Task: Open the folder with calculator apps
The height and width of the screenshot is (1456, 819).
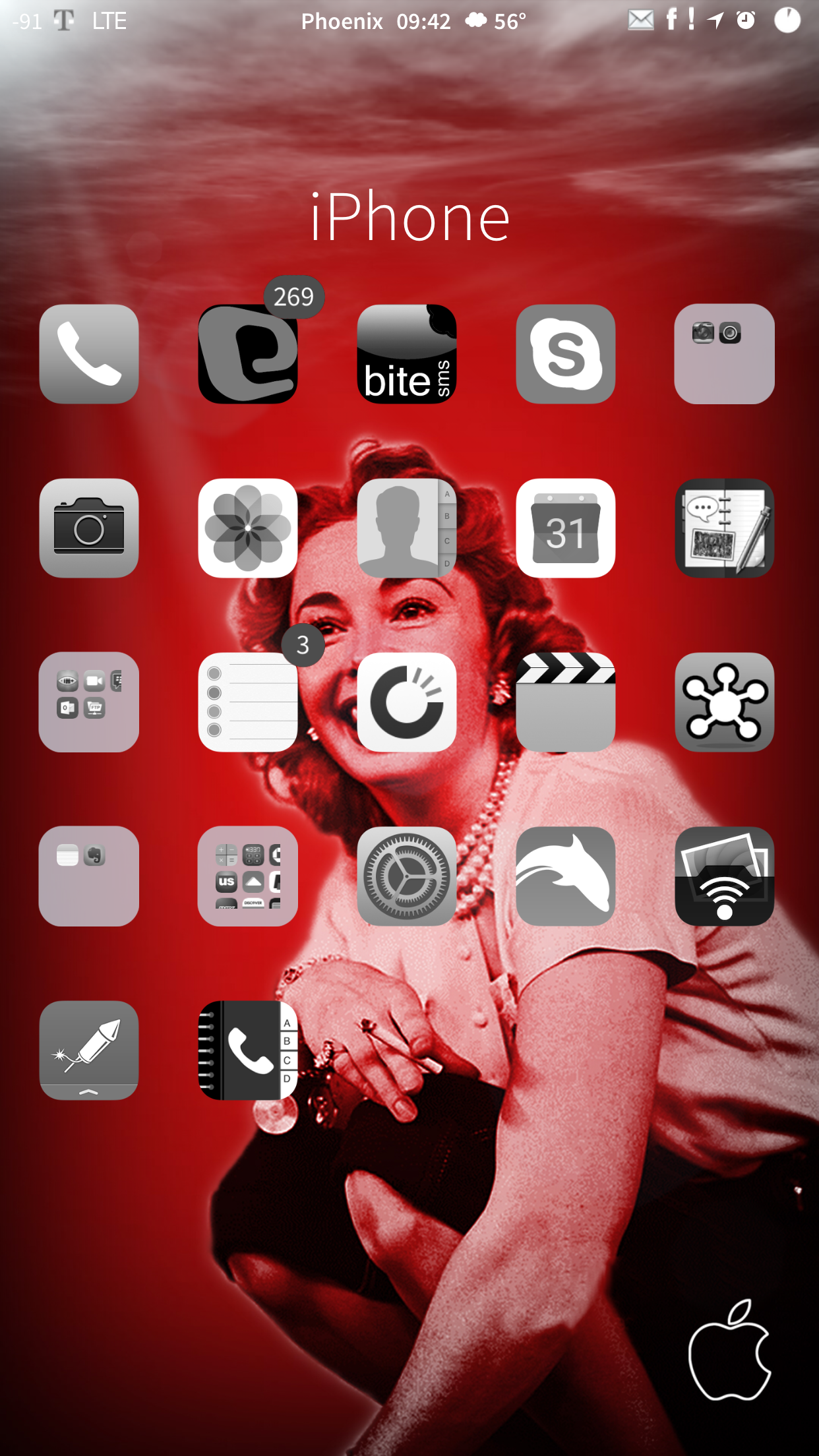Action: 248,876
